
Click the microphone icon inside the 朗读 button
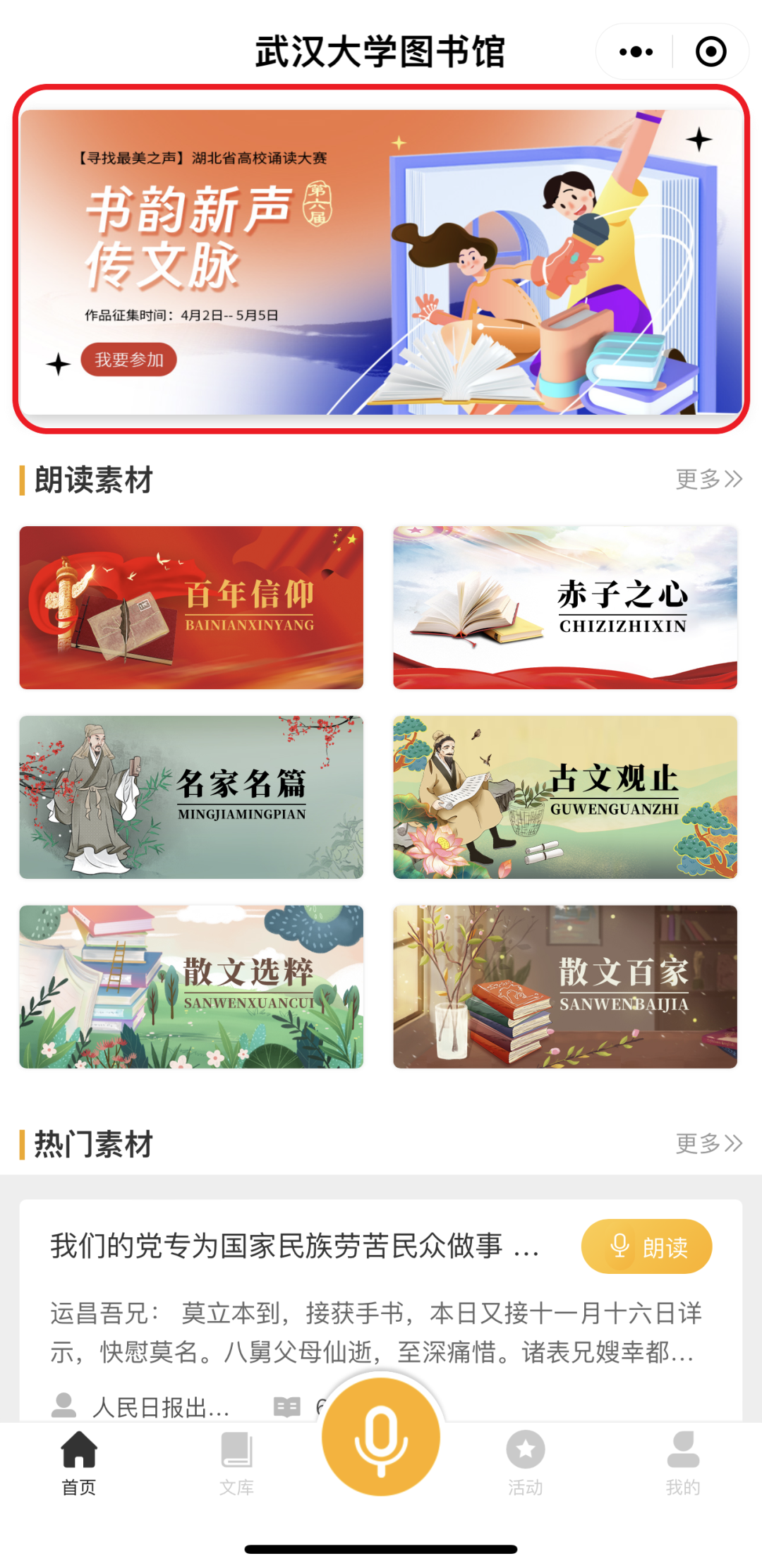[619, 1246]
